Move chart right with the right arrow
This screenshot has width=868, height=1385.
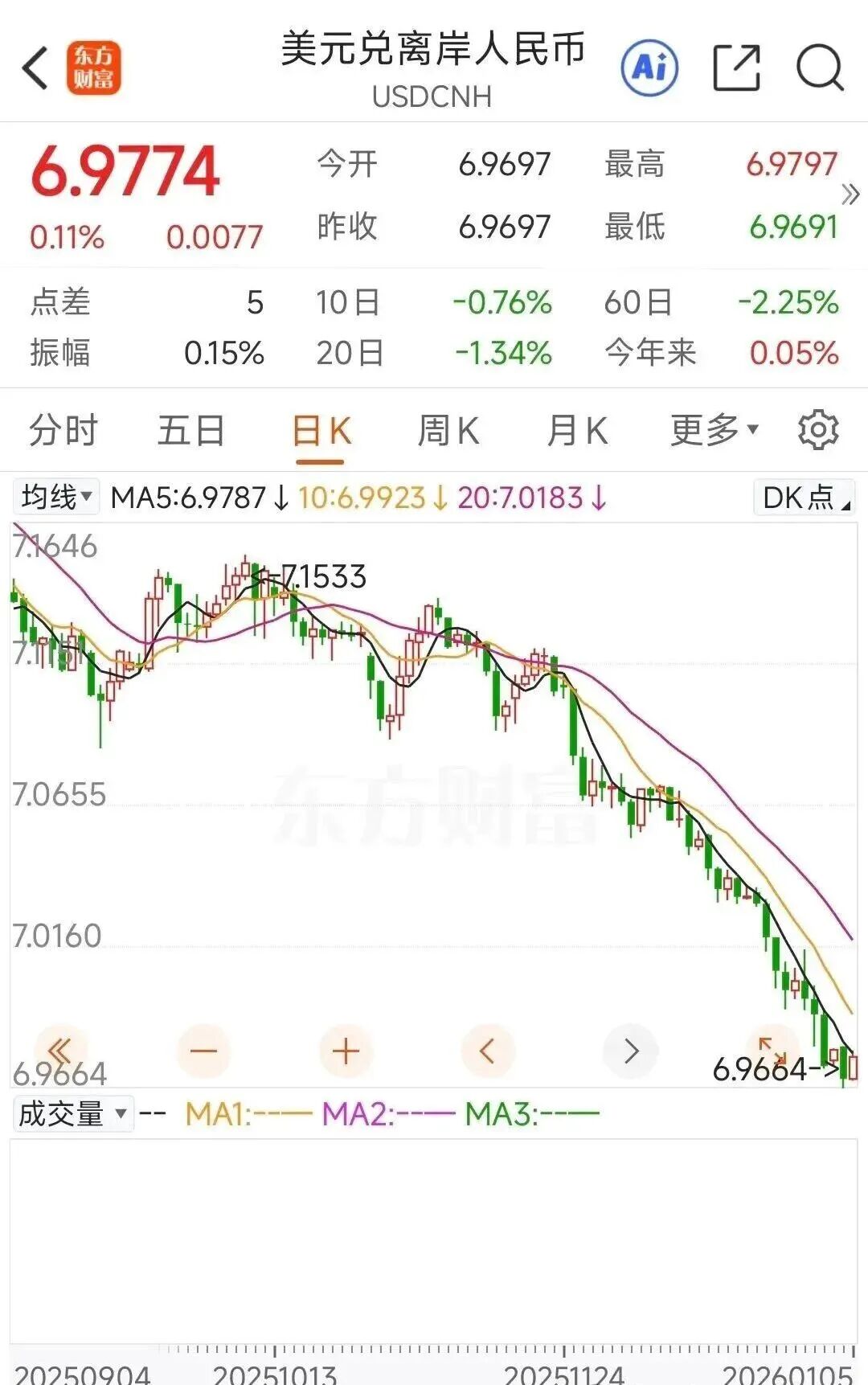(x=631, y=1051)
